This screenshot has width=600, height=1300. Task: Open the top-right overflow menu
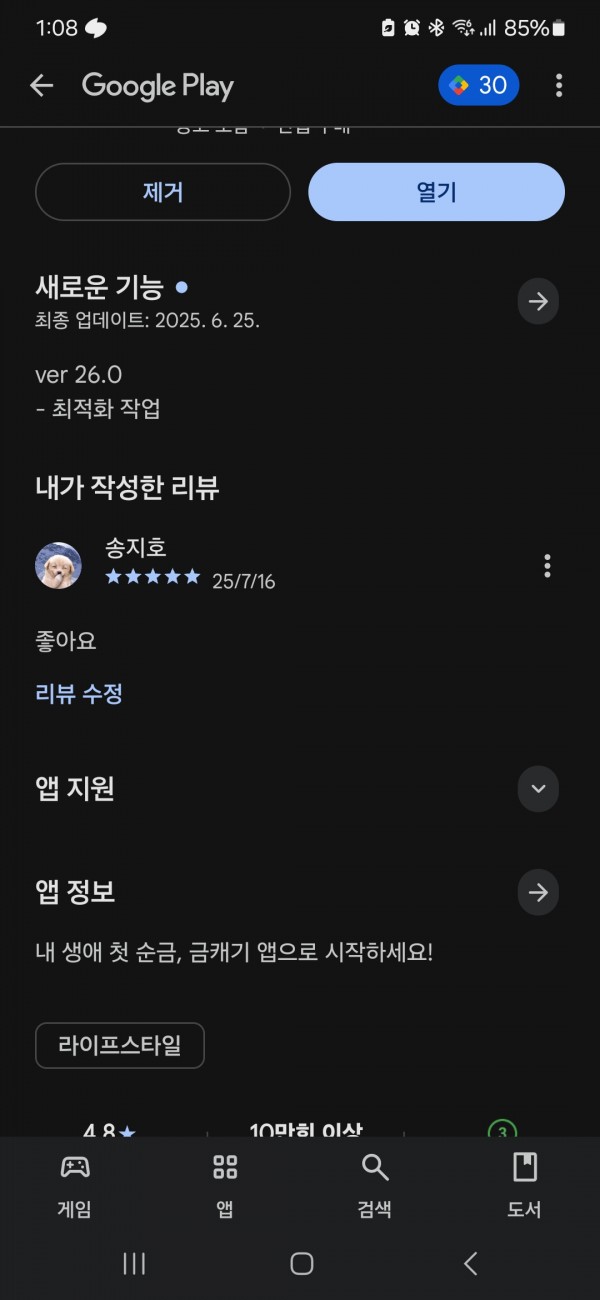(558, 86)
